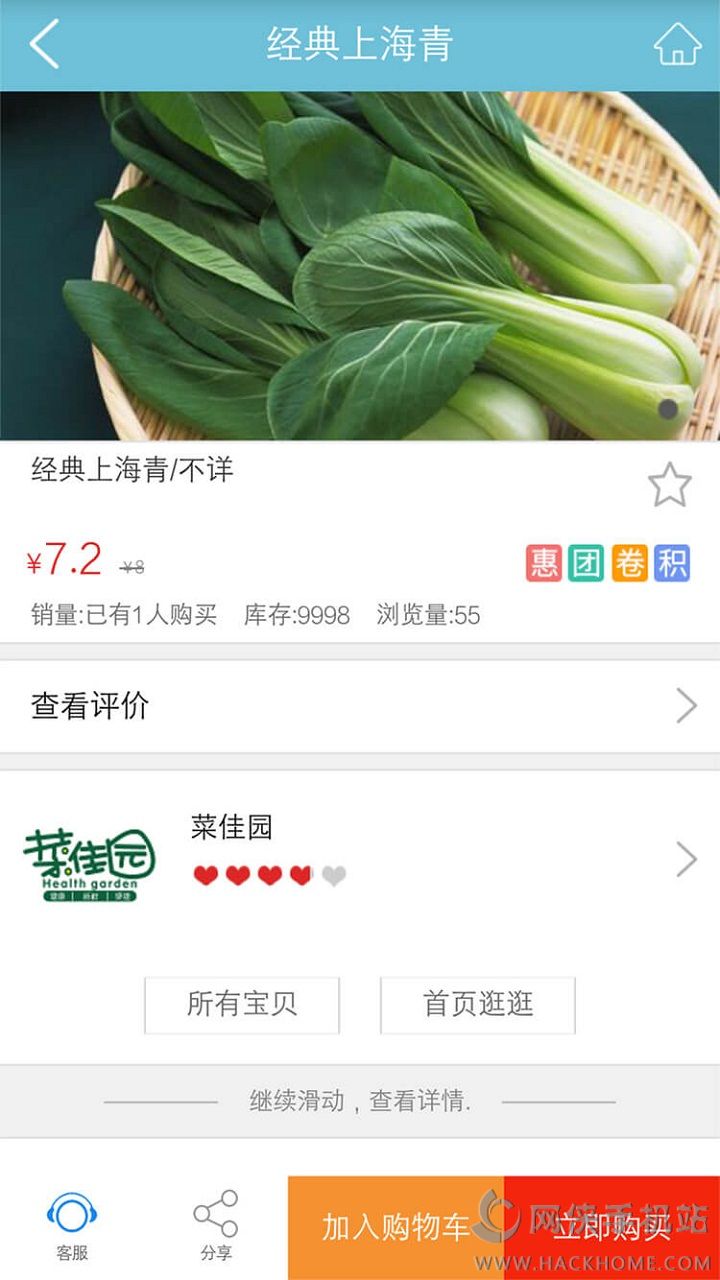Share this product via 分享
Viewport: 720px width, 1280px height.
216,1226
